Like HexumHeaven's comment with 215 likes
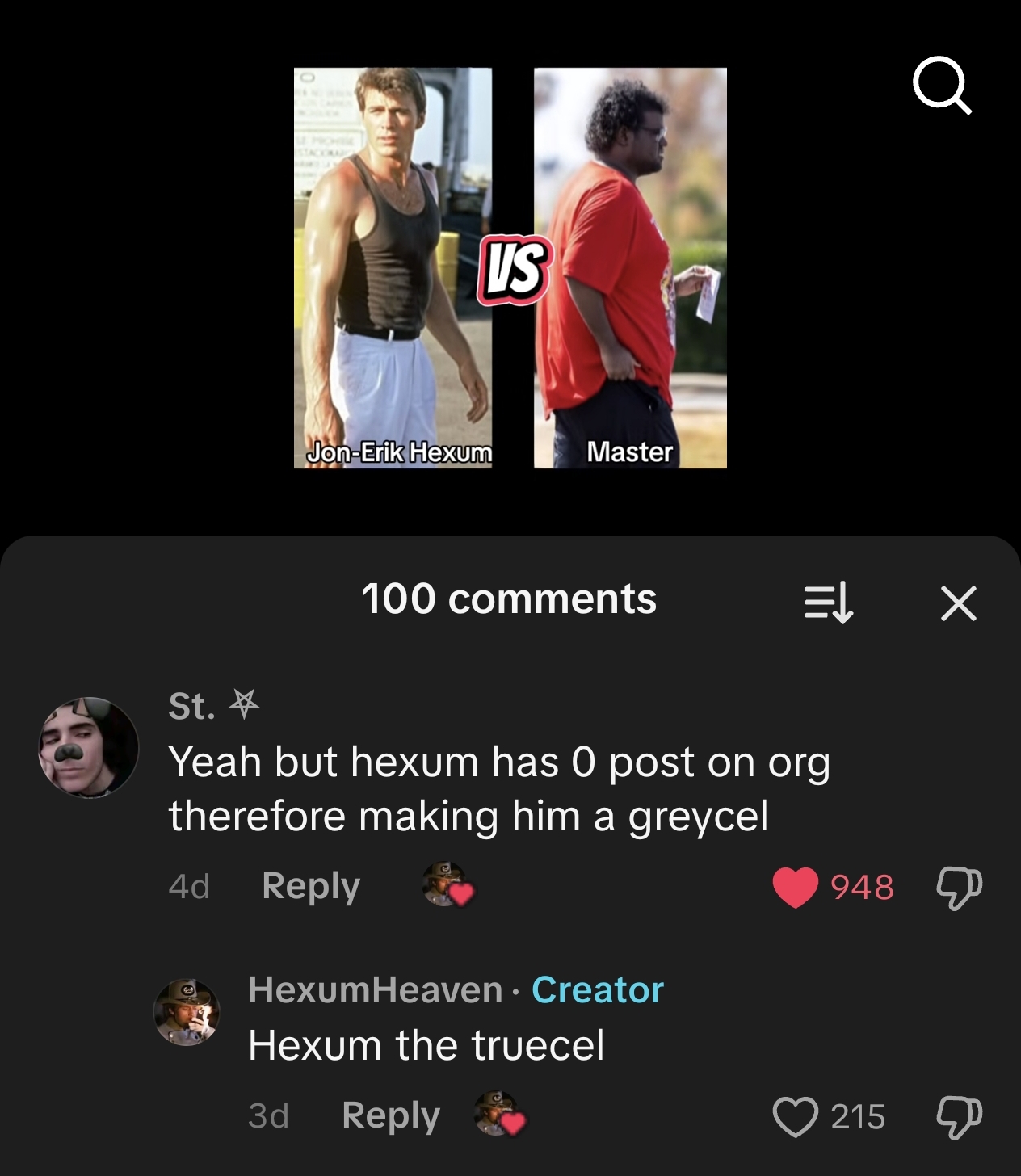 point(795,1116)
